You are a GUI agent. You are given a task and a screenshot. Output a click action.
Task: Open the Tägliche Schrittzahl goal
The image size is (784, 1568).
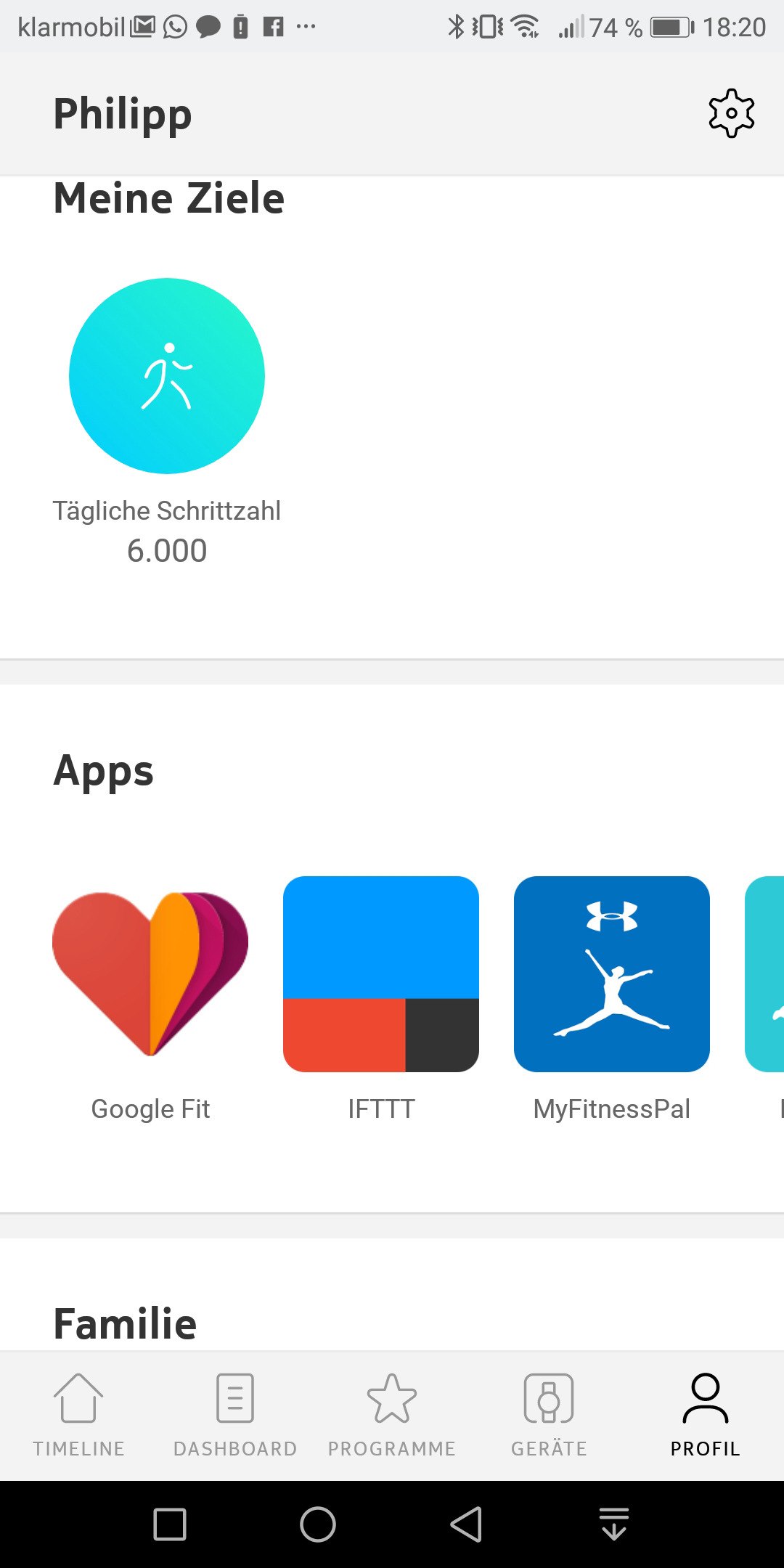(167, 376)
